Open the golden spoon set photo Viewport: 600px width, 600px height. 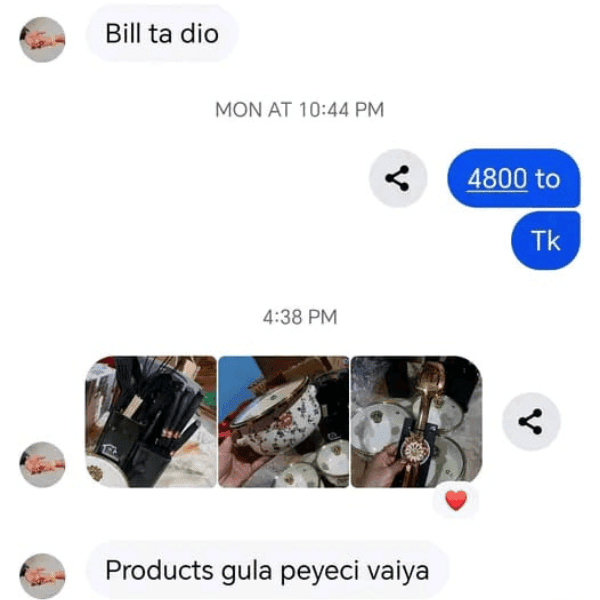click(415, 421)
